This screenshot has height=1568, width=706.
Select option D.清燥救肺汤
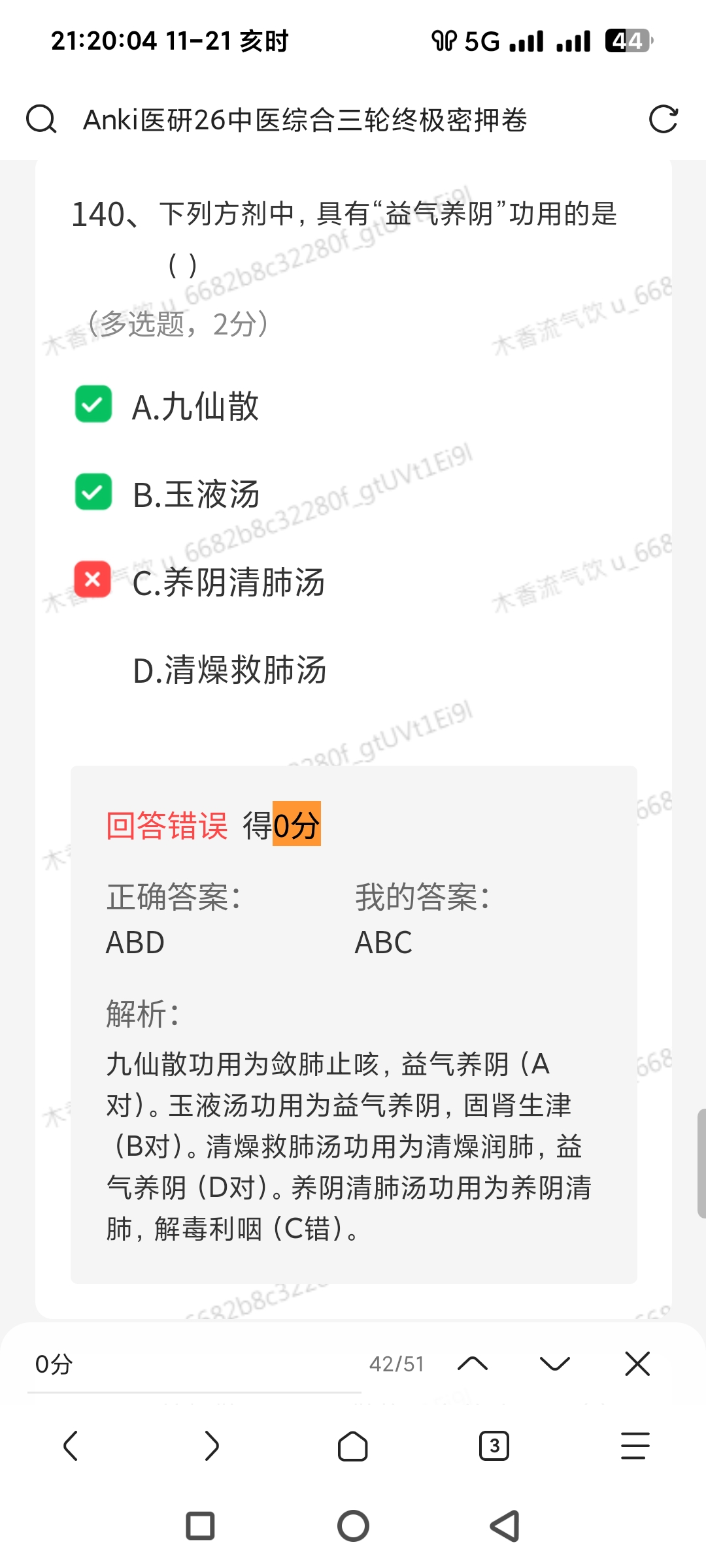pos(229,670)
